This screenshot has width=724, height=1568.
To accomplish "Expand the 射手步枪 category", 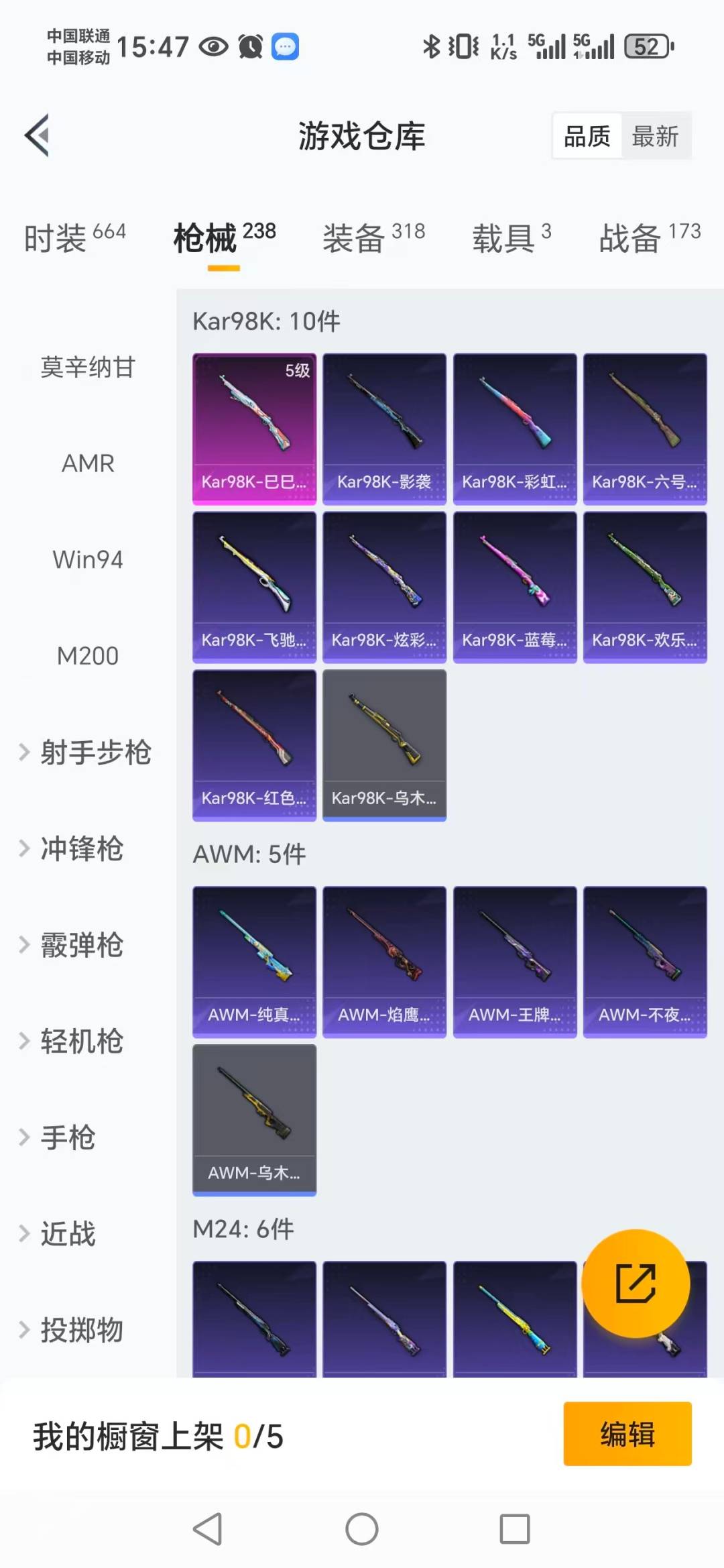I will pos(87,752).
